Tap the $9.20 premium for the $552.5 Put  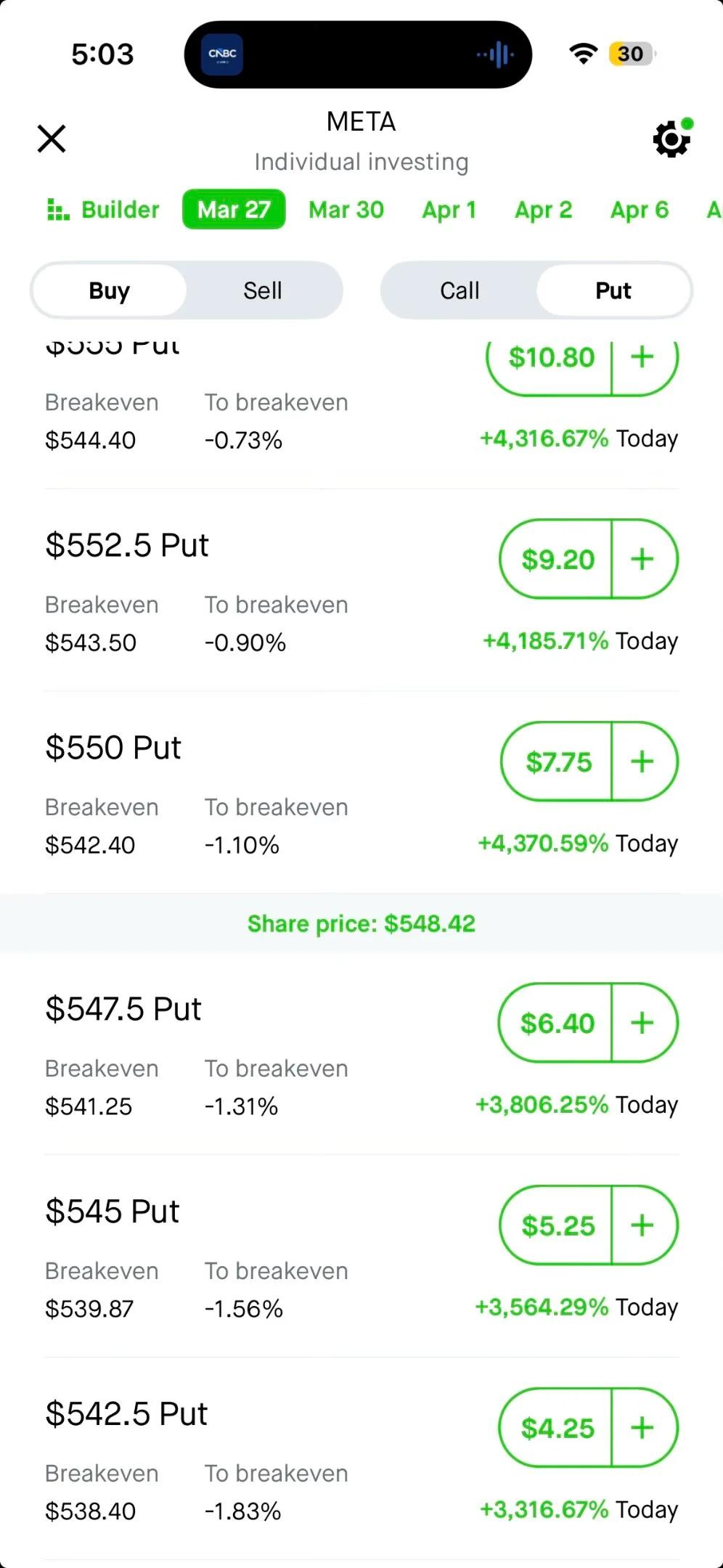[x=556, y=559]
